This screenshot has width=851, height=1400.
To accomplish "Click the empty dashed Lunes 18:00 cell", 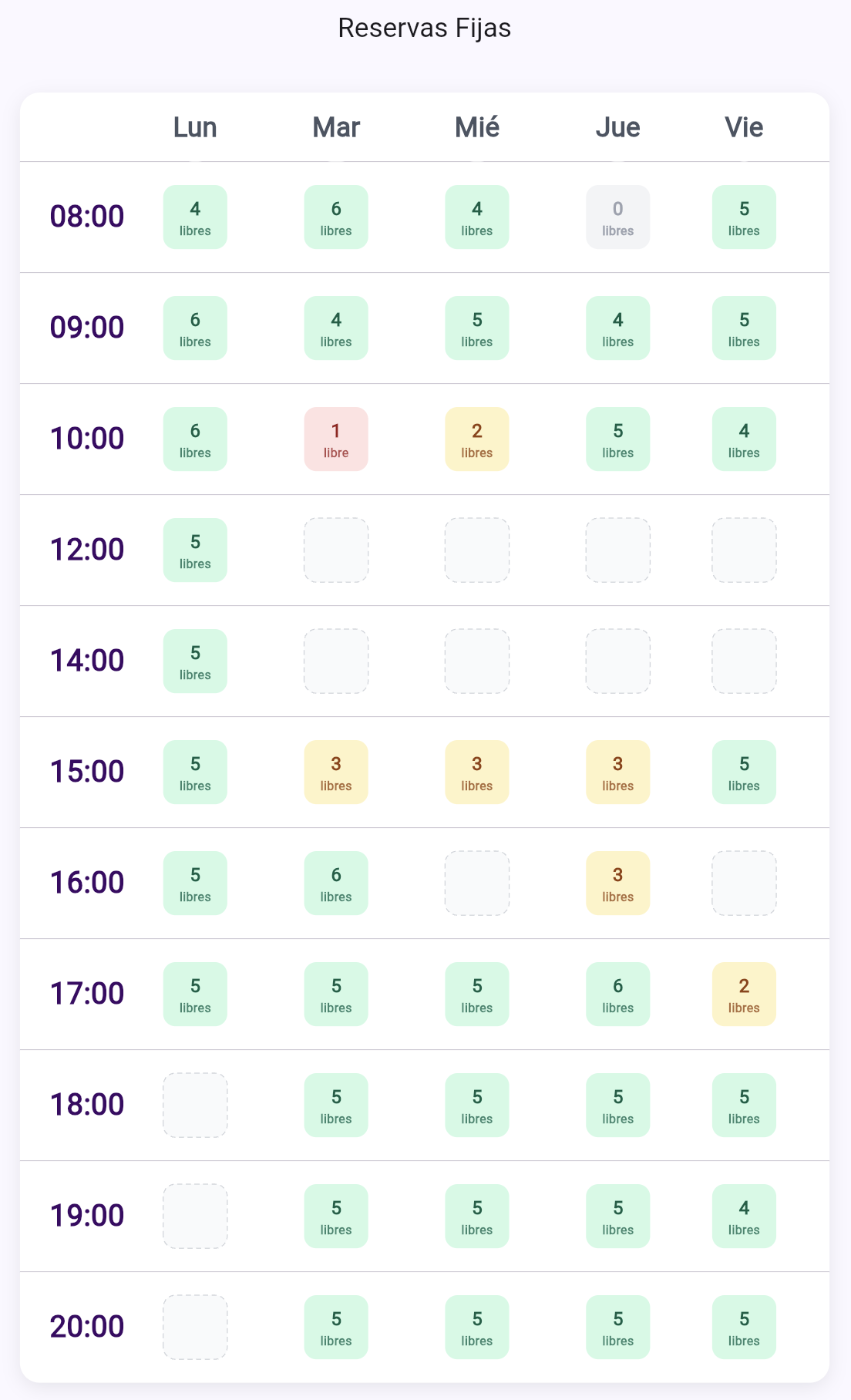I will [195, 1106].
